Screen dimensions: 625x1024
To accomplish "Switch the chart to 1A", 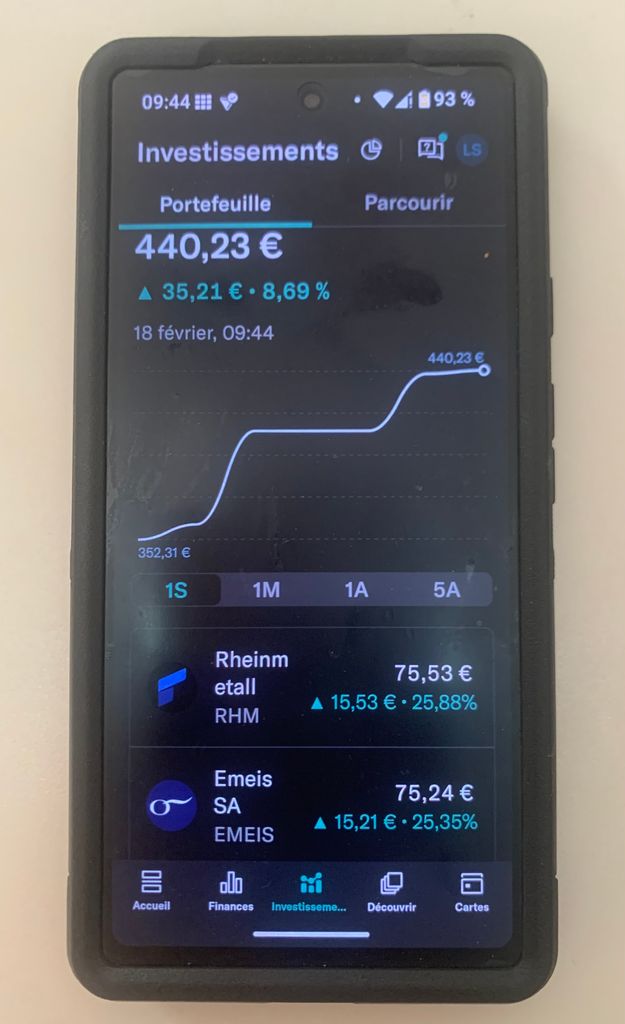I will 356,590.
